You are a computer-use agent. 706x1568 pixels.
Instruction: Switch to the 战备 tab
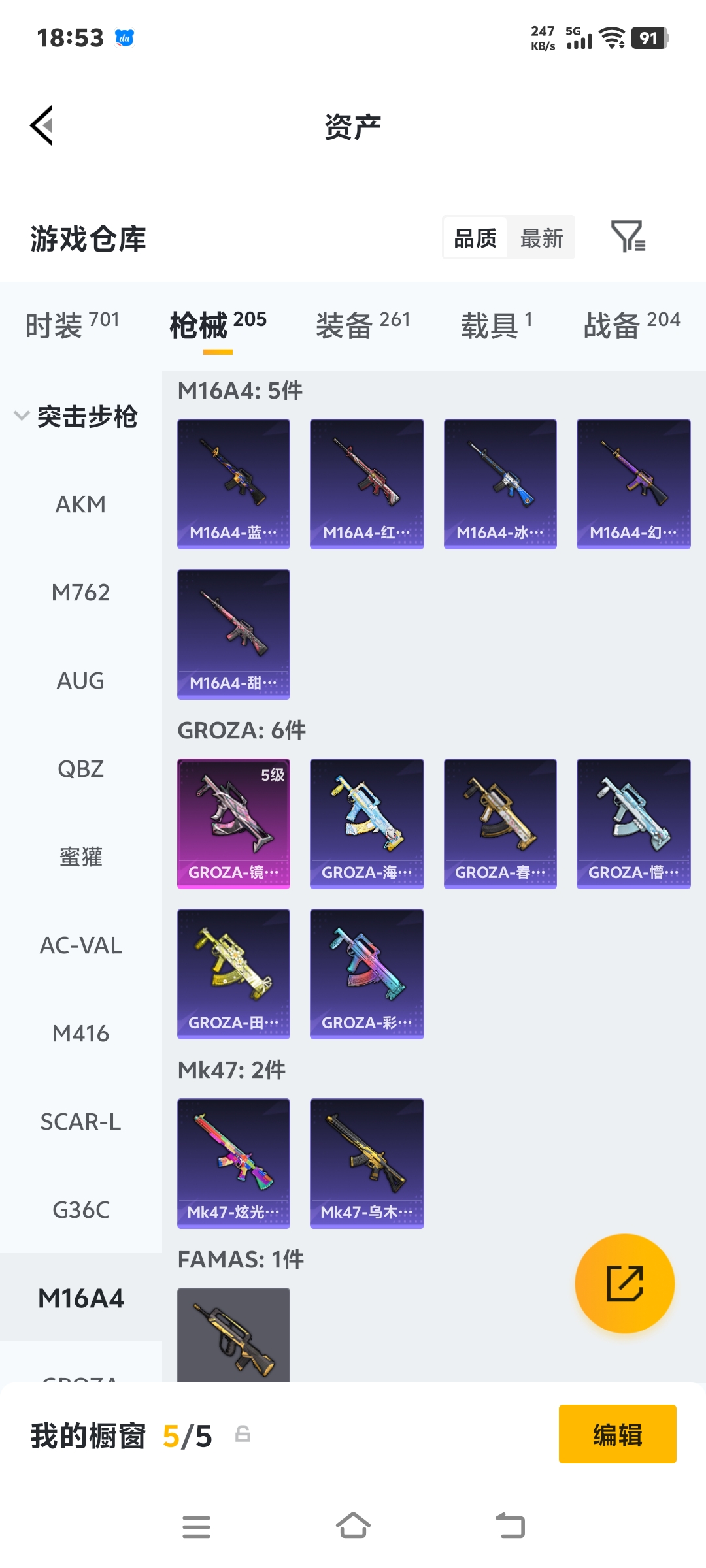[631, 324]
